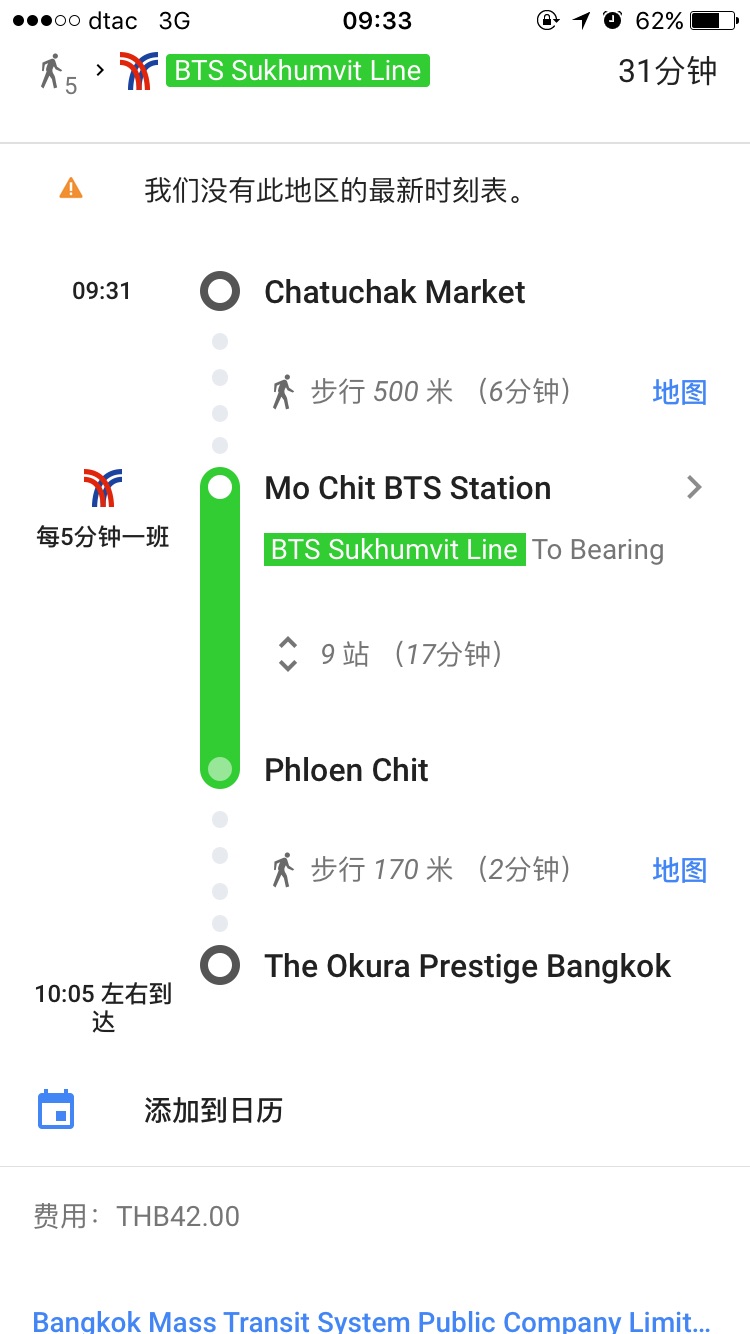
Task: Open map for the 170 m walk
Action: point(679,870)
